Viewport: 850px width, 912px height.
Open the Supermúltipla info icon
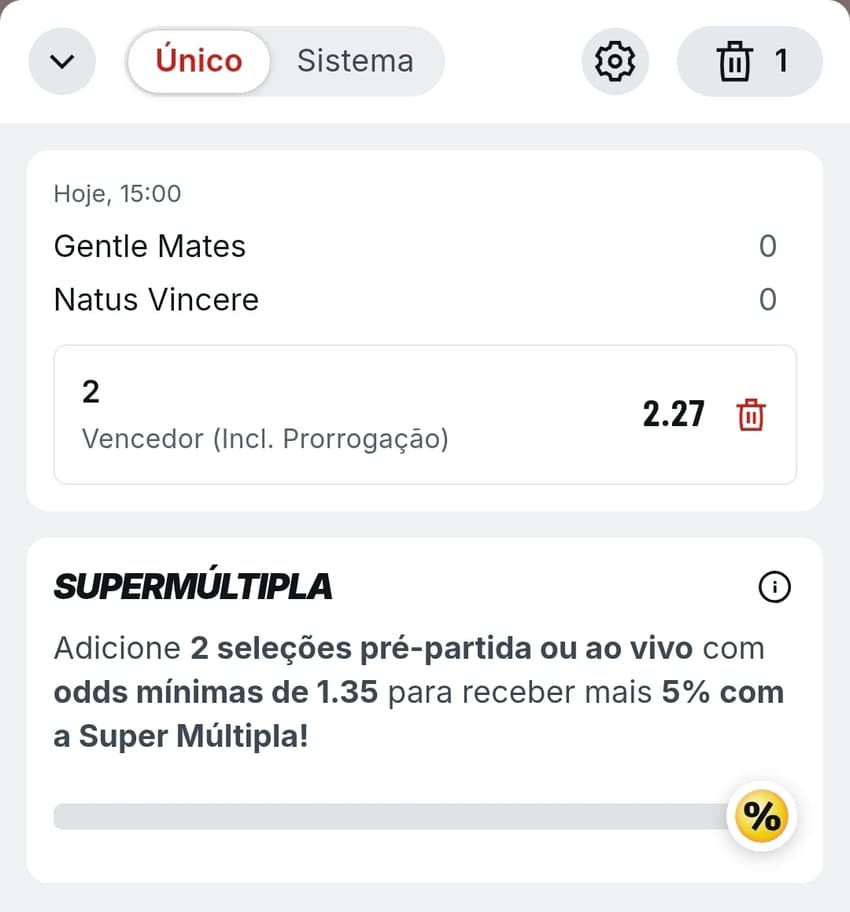pyautogui.click(x=773, y=587)
